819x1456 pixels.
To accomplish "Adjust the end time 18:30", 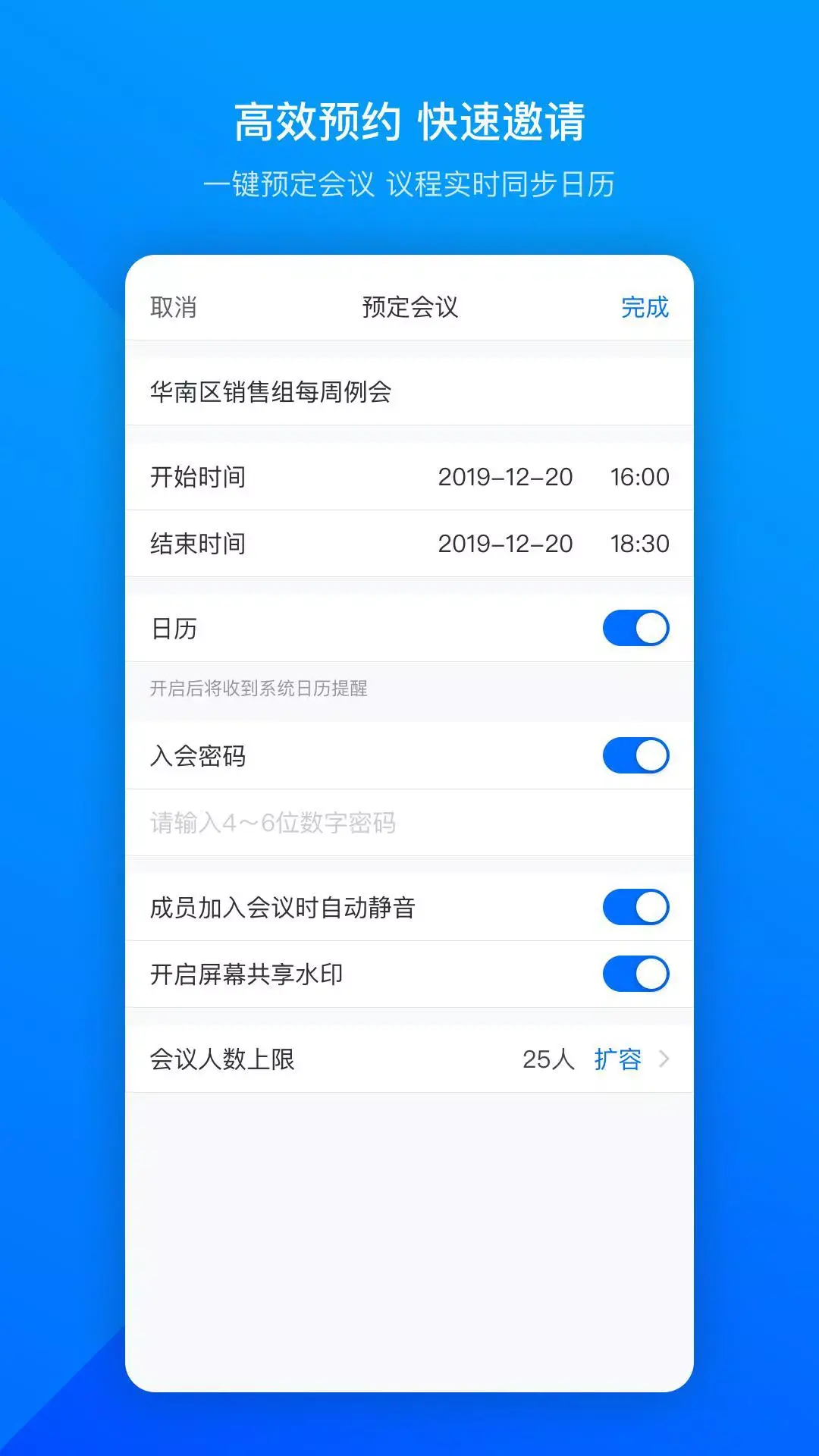I will point(642,544).
